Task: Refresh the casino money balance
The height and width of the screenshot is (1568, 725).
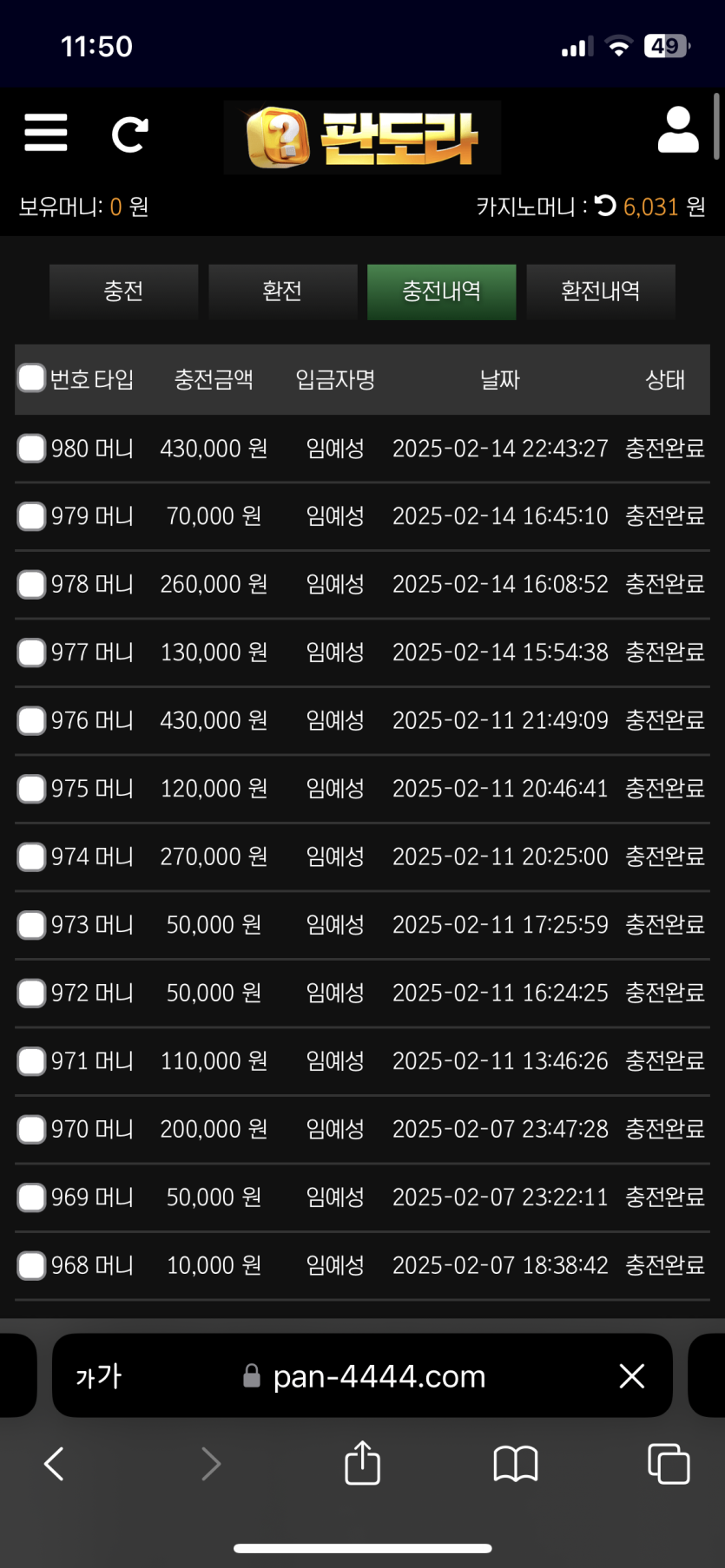Action: 606,206
